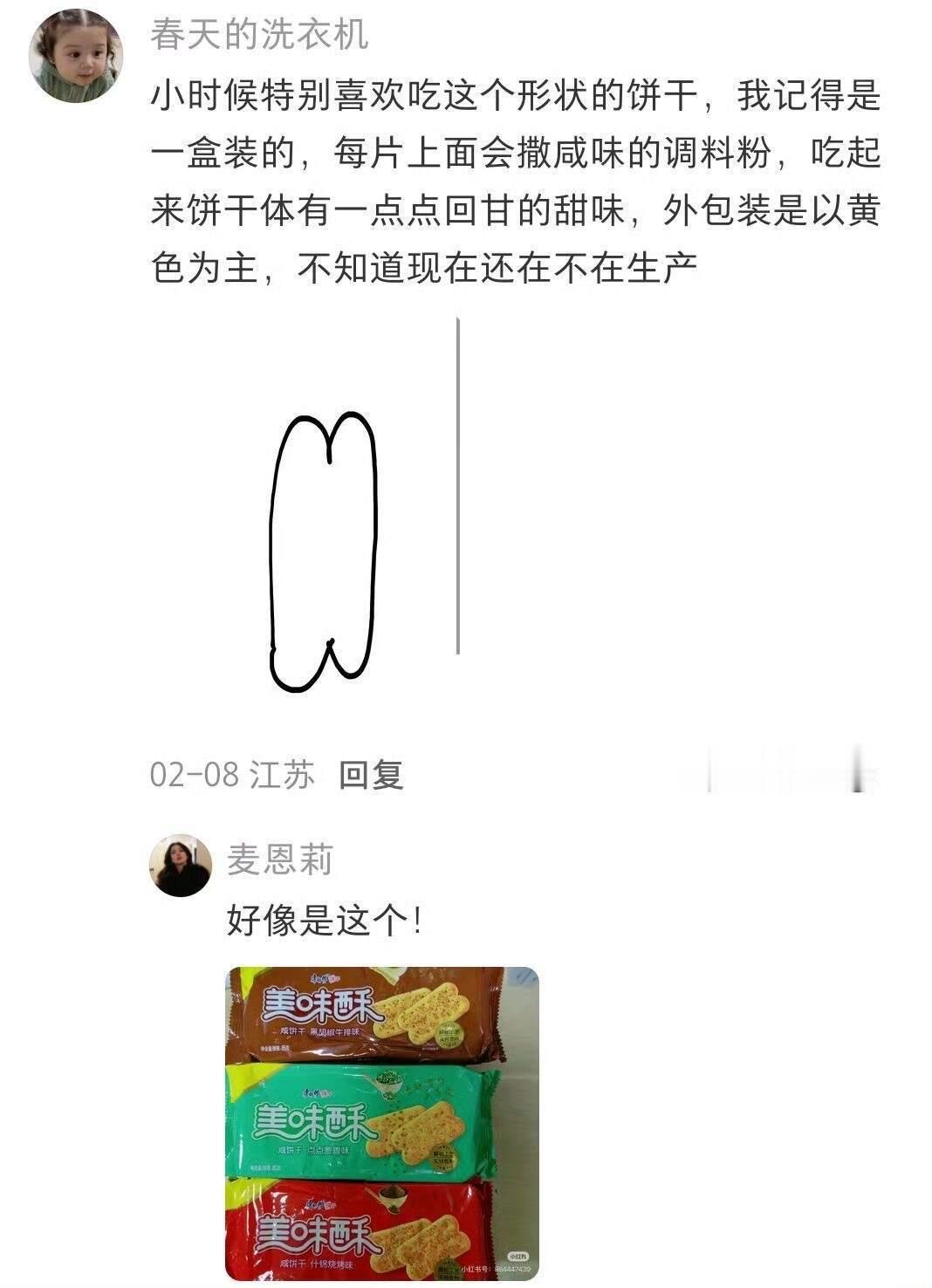The image size is (932, 1288).
Task: Open 麦恩莉's profile avatar
Action: [182, 866]
